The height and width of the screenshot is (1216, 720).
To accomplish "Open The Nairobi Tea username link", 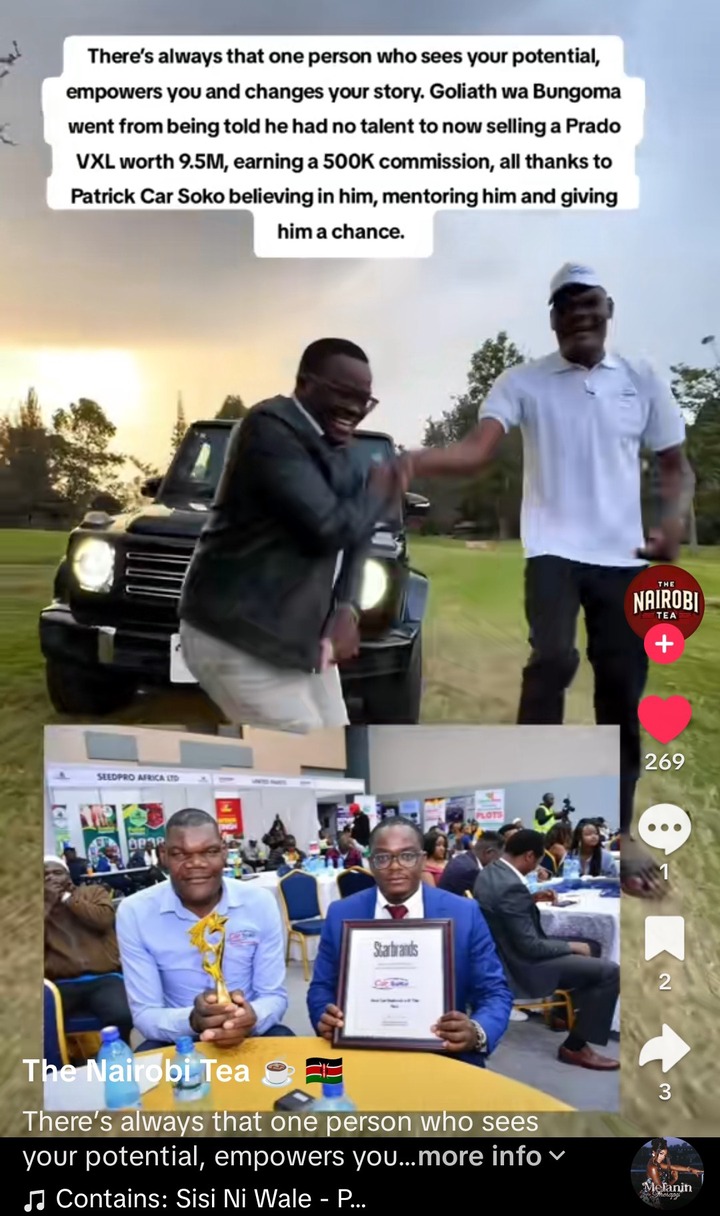I will [137, 1071].
